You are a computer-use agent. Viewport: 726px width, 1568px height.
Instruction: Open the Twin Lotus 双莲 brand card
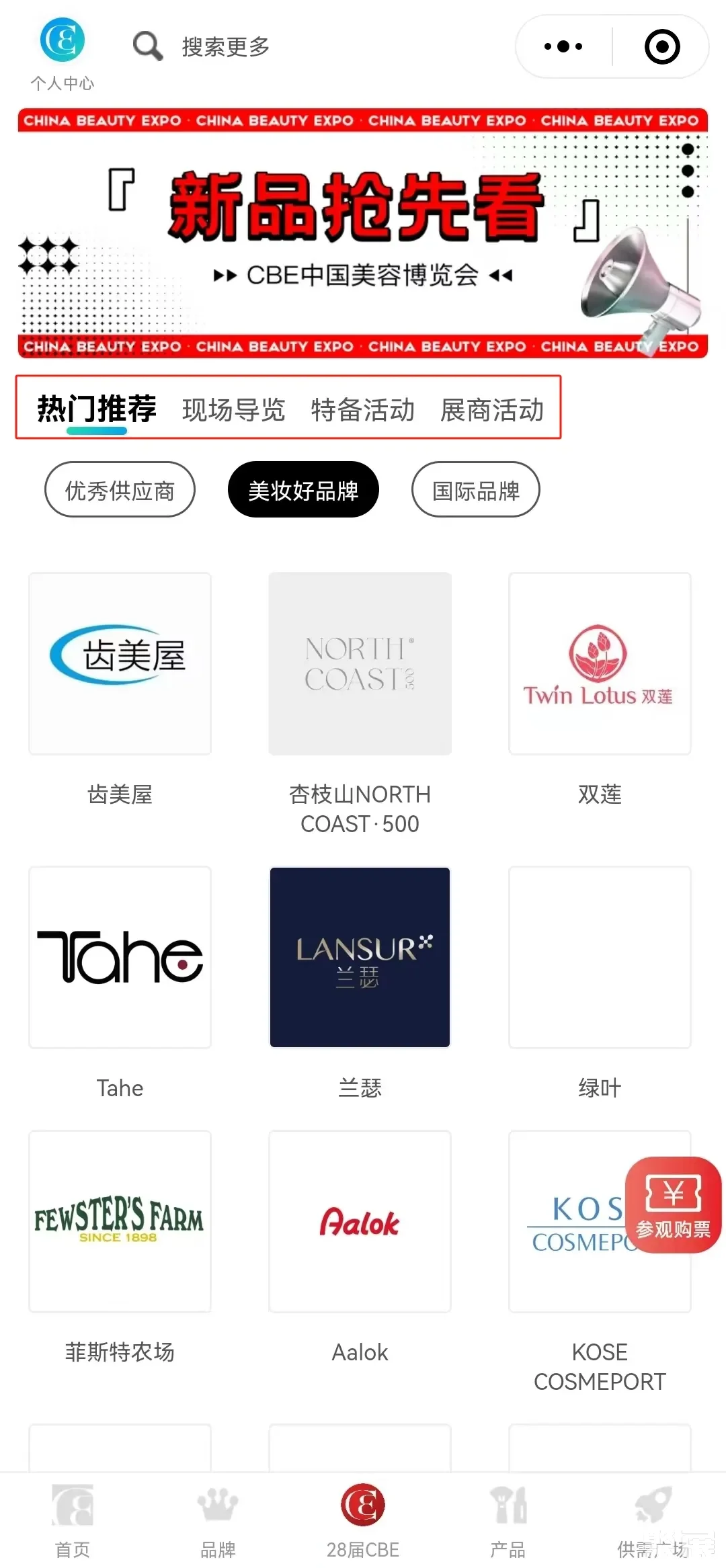(600, 663)
